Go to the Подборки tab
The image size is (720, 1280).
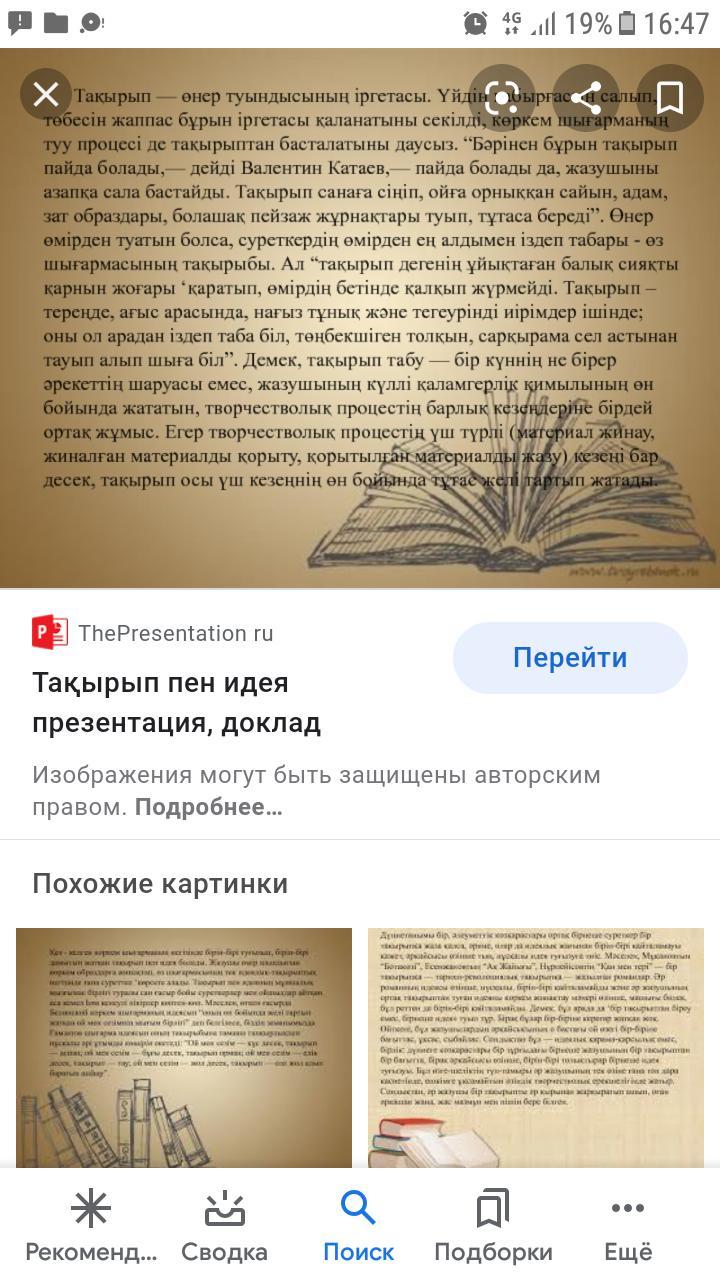493,1227
